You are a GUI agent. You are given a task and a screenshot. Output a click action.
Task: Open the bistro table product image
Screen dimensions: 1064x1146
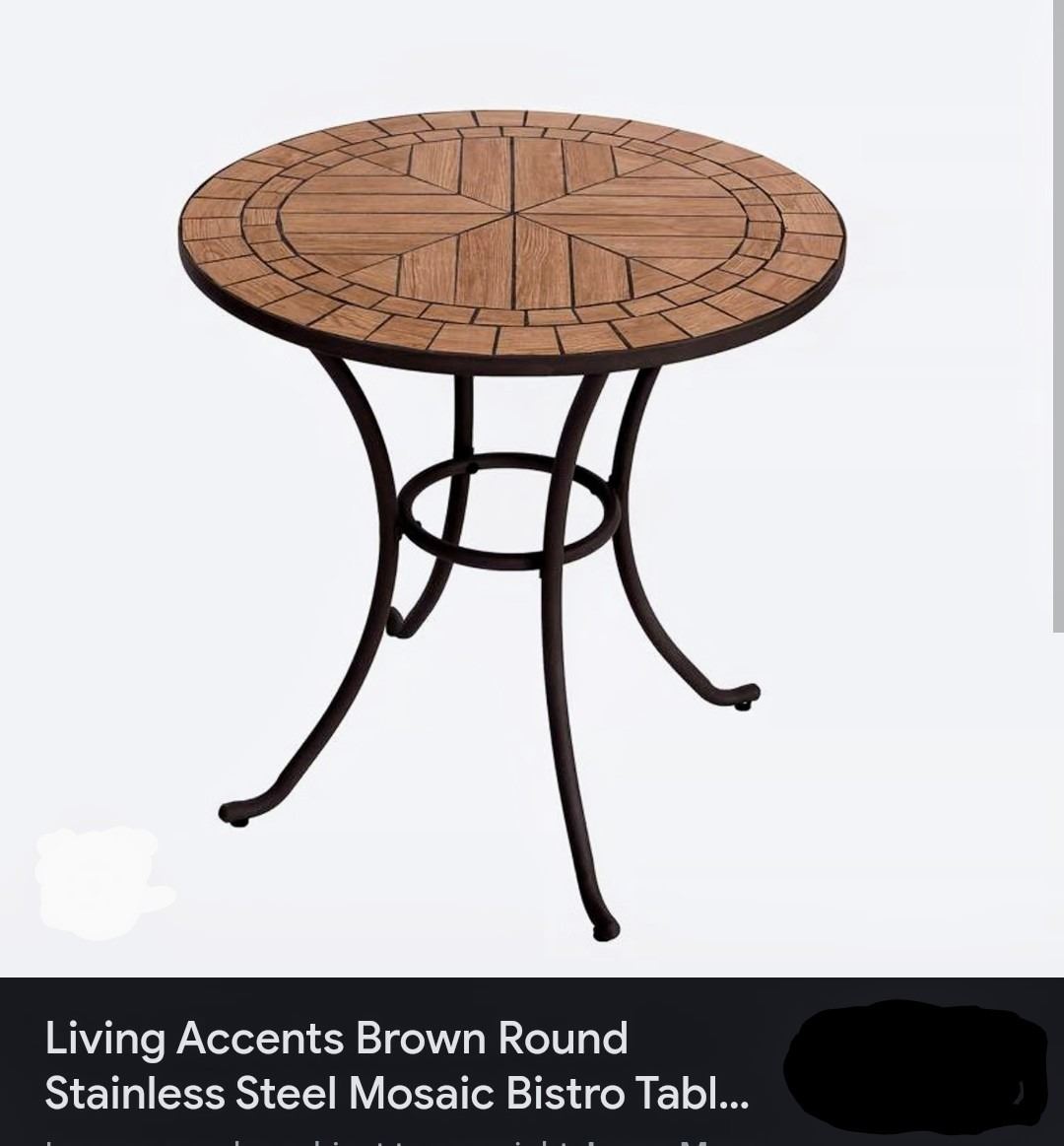[512, 493]
